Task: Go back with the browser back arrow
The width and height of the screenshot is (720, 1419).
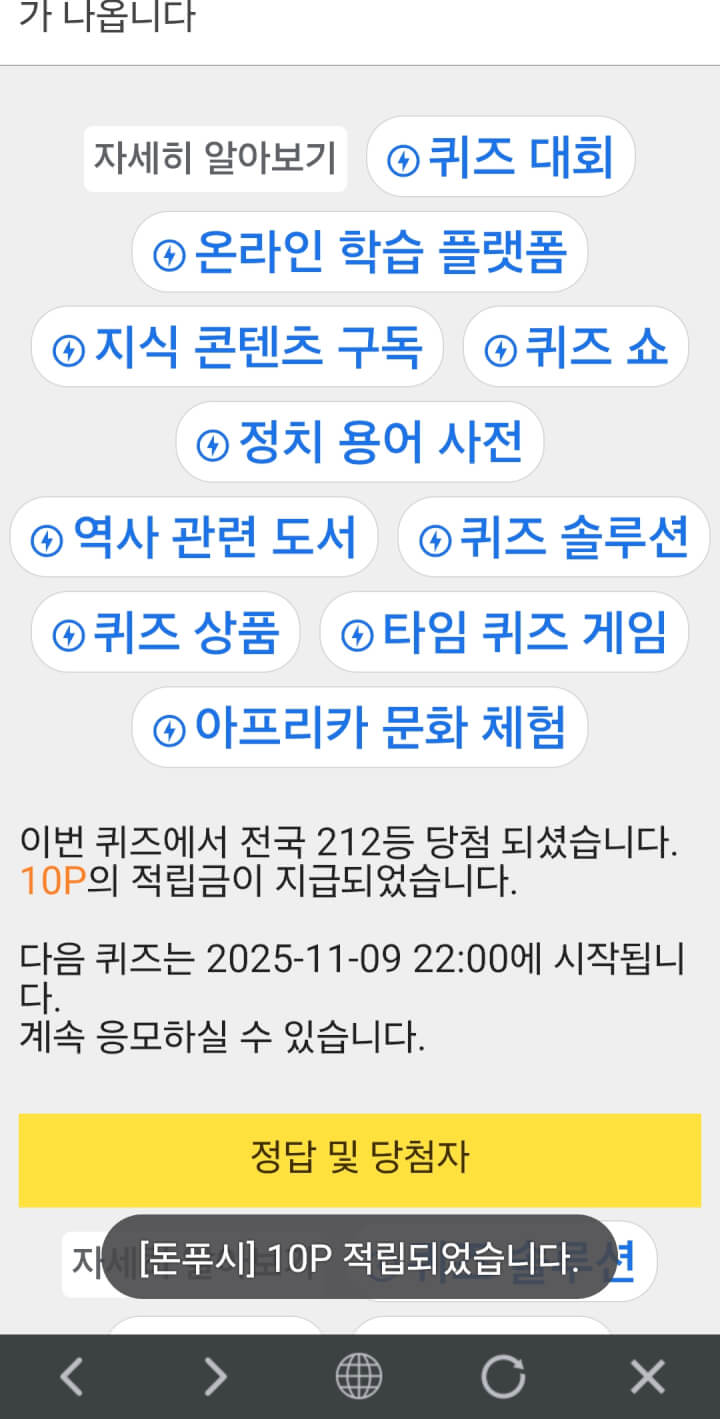Action: click(71, 1377)
